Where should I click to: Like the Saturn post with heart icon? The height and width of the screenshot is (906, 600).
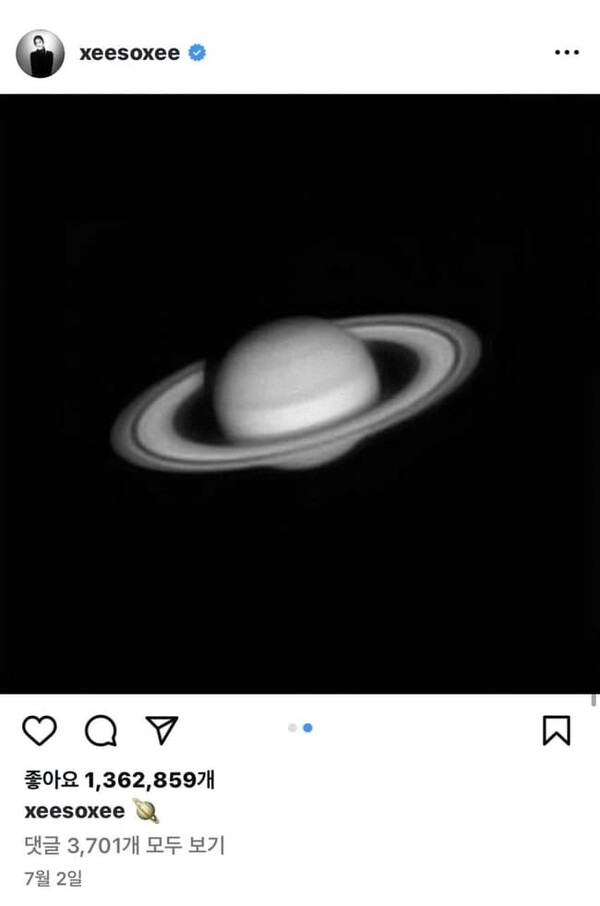(39, 731)
